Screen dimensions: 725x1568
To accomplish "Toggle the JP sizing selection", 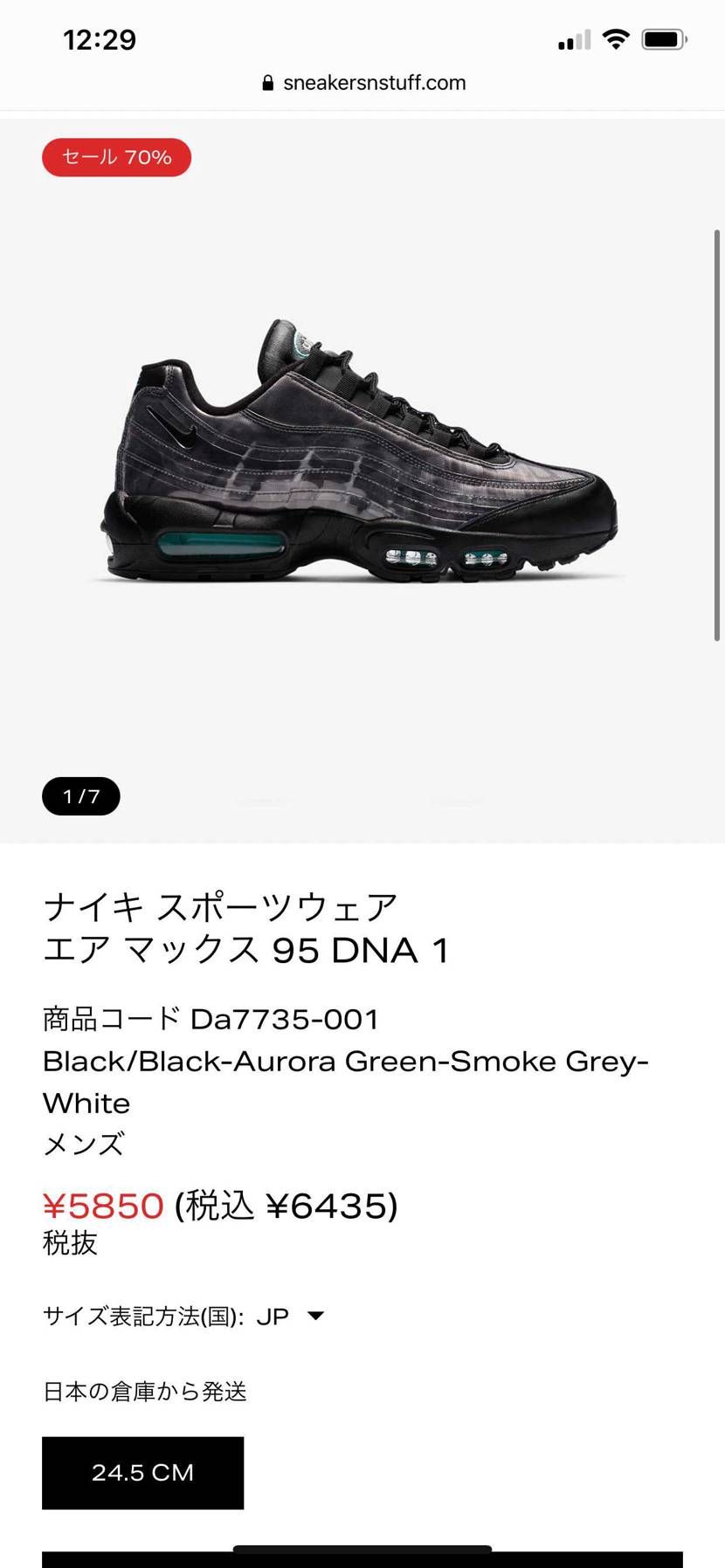I will pos(275,1315).
